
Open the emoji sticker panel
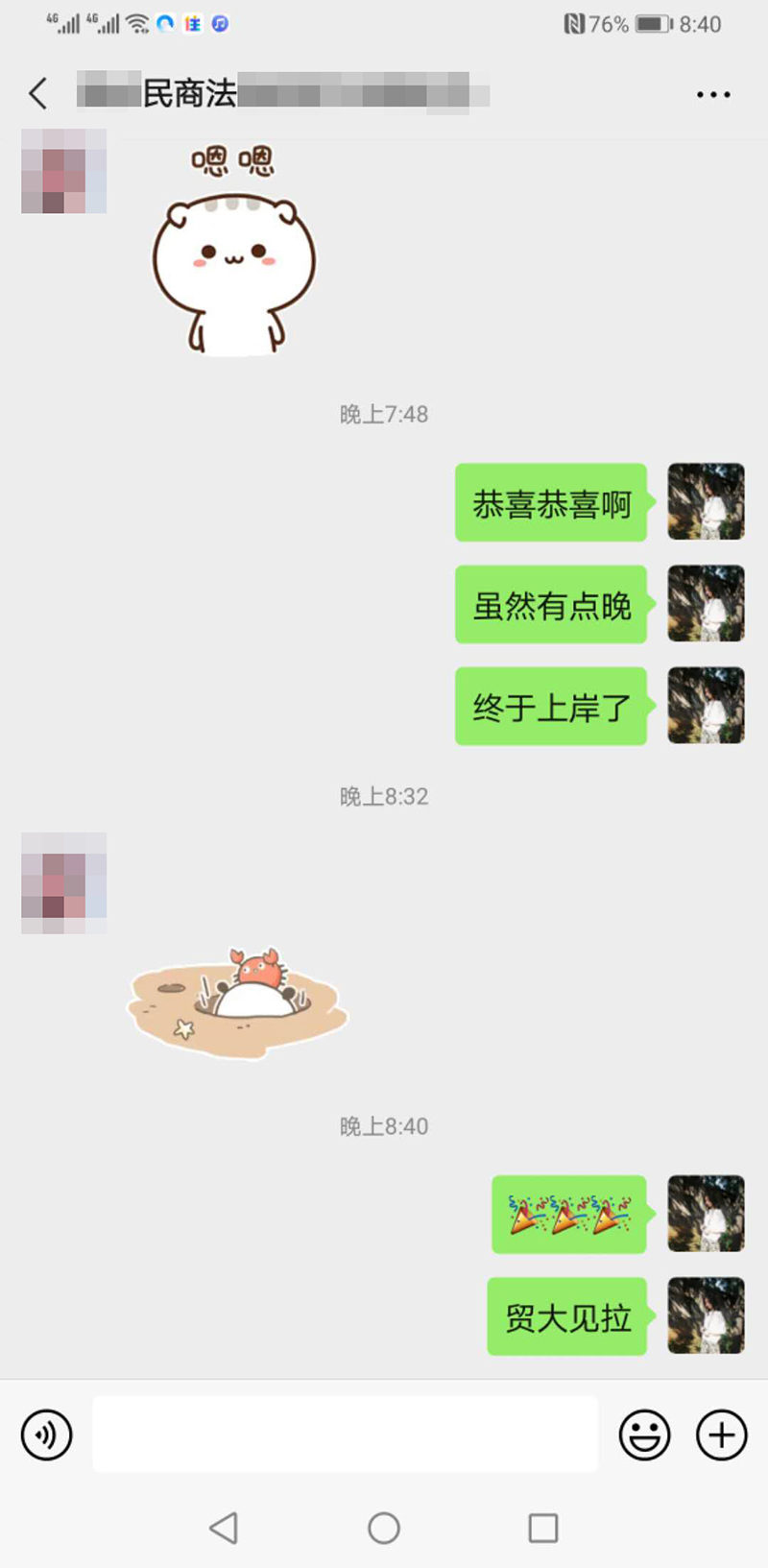(644, 1435)
